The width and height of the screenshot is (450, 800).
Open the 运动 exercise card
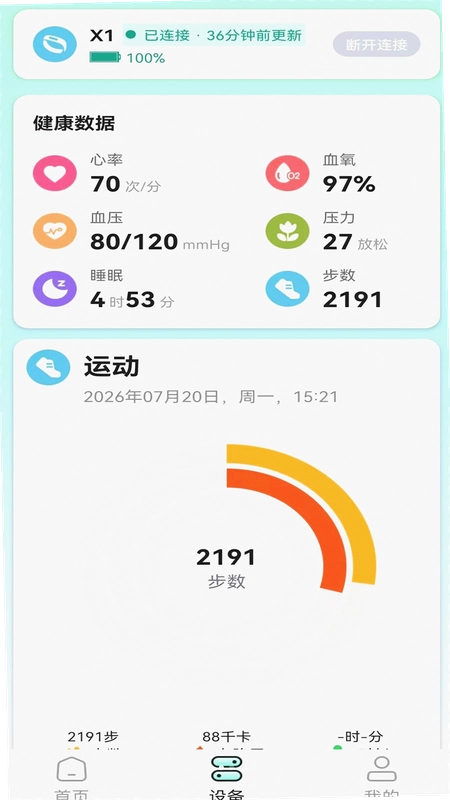(226, 543)
